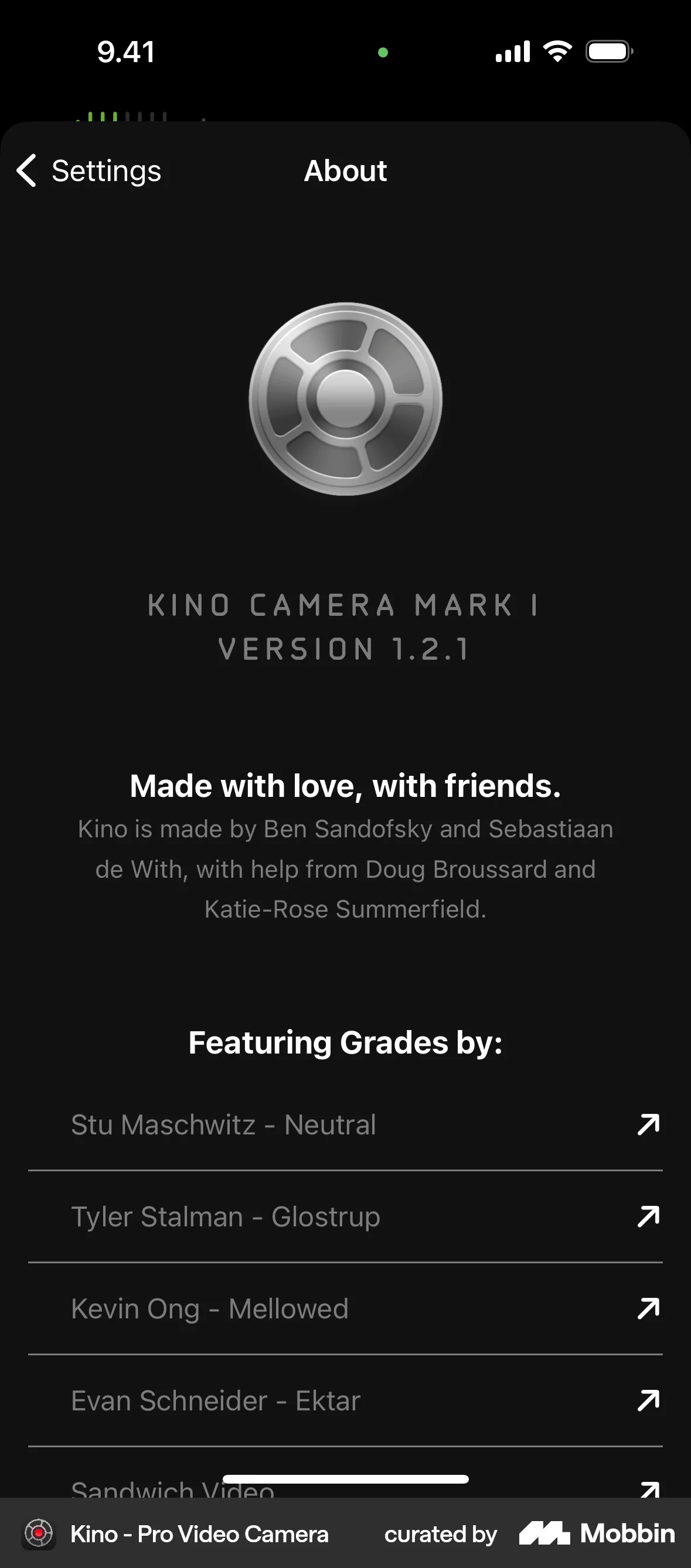Select the Settings back label
Image resolution: width=691 pixels, height=1568 pixels.
point(106,171)
